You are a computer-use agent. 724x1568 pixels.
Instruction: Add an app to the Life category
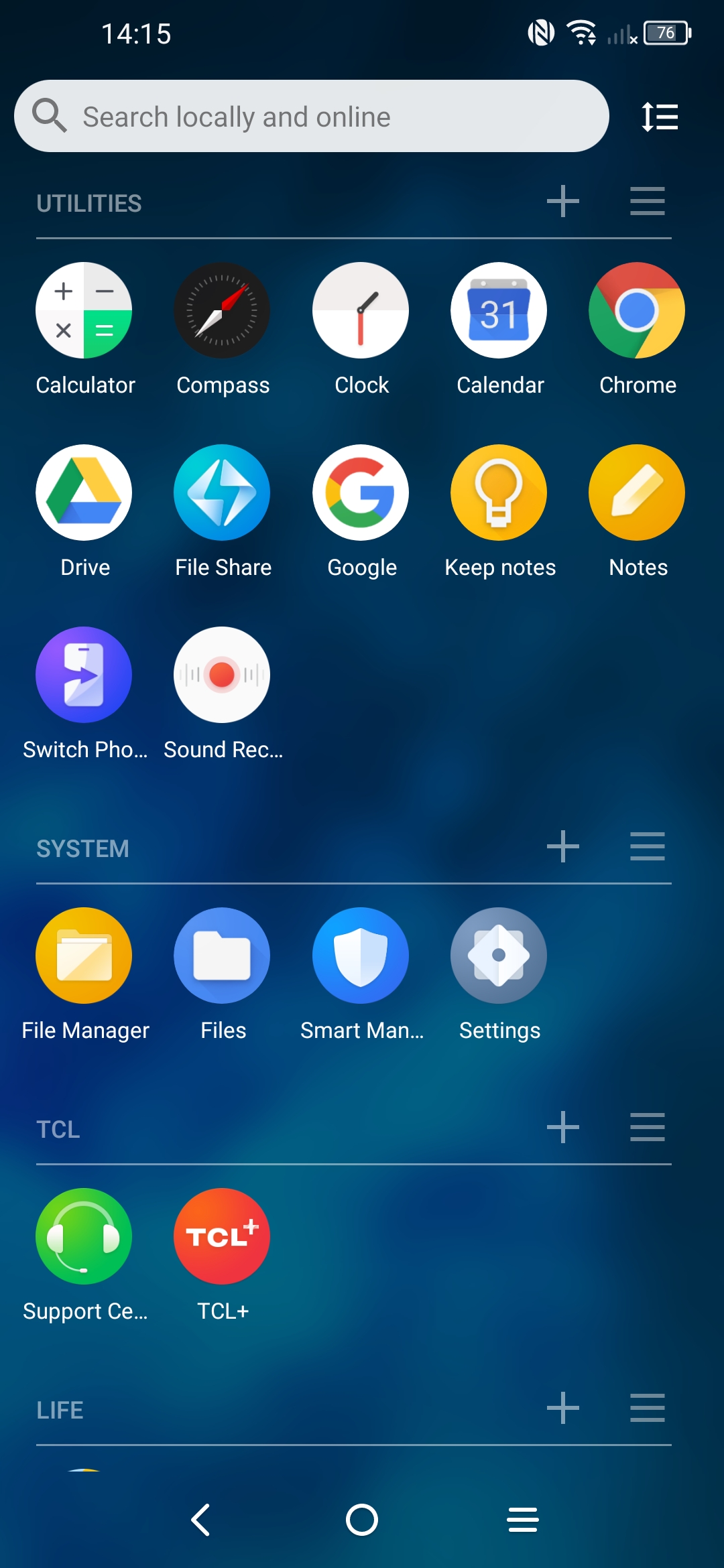(563, 1408)
